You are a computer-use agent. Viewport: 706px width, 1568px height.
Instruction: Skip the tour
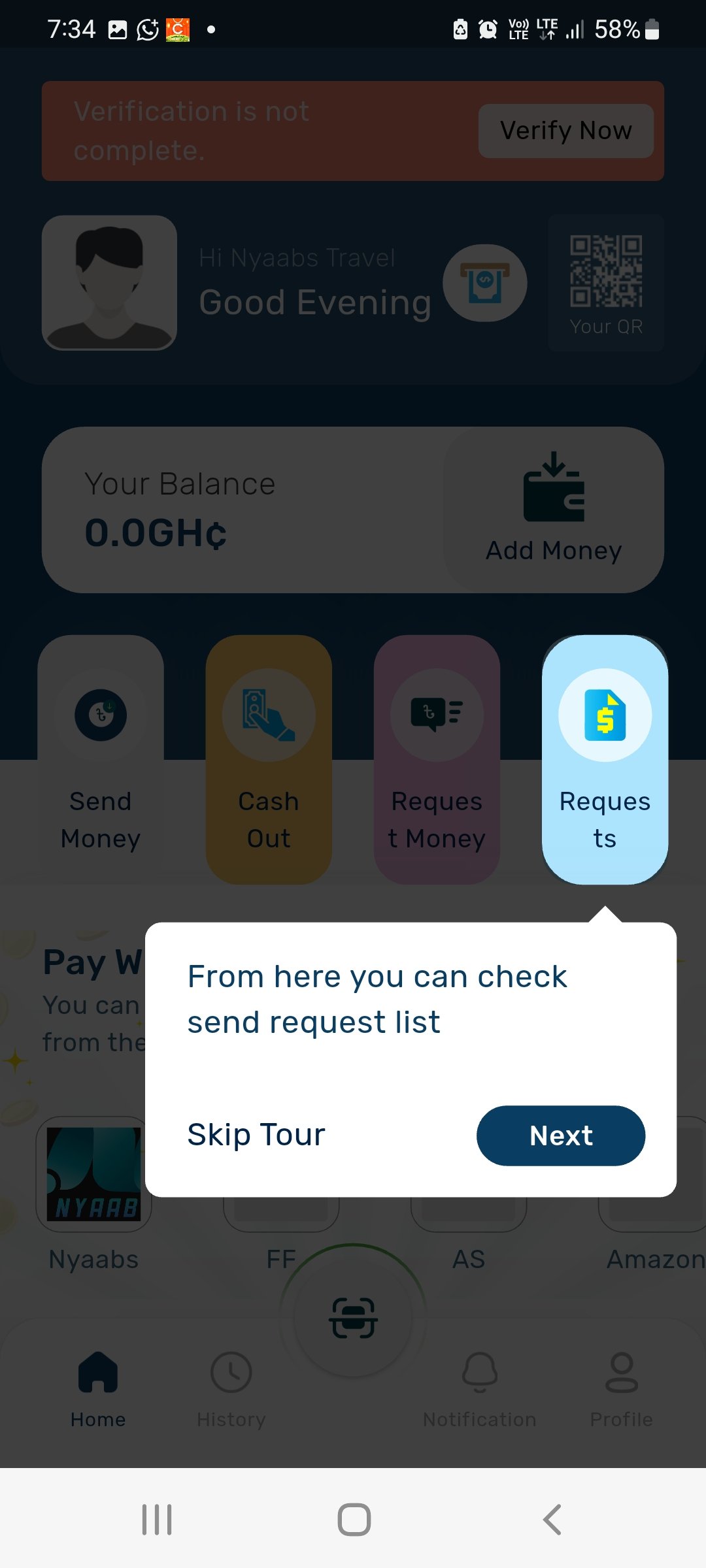(256, 1135)
